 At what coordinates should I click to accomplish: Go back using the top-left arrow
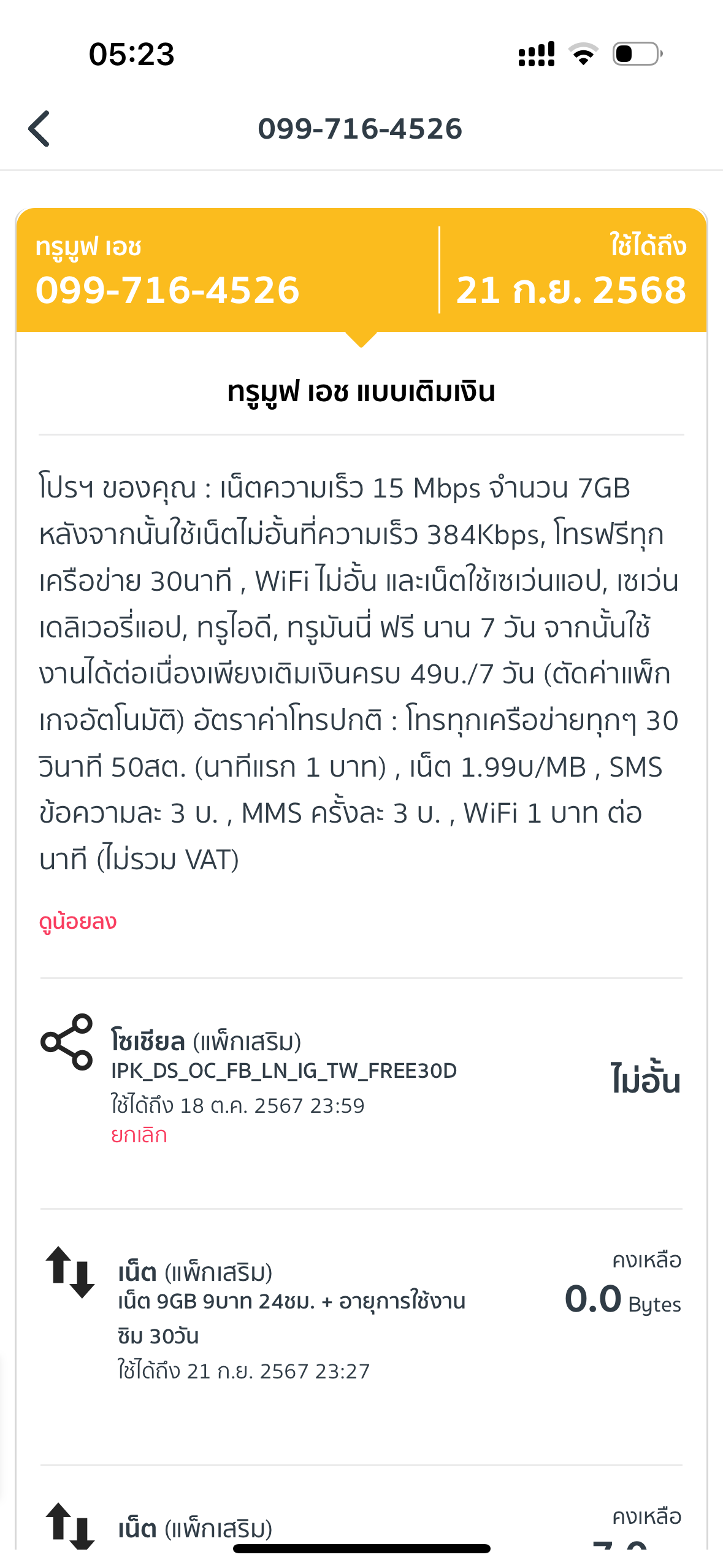click(39, 129)
